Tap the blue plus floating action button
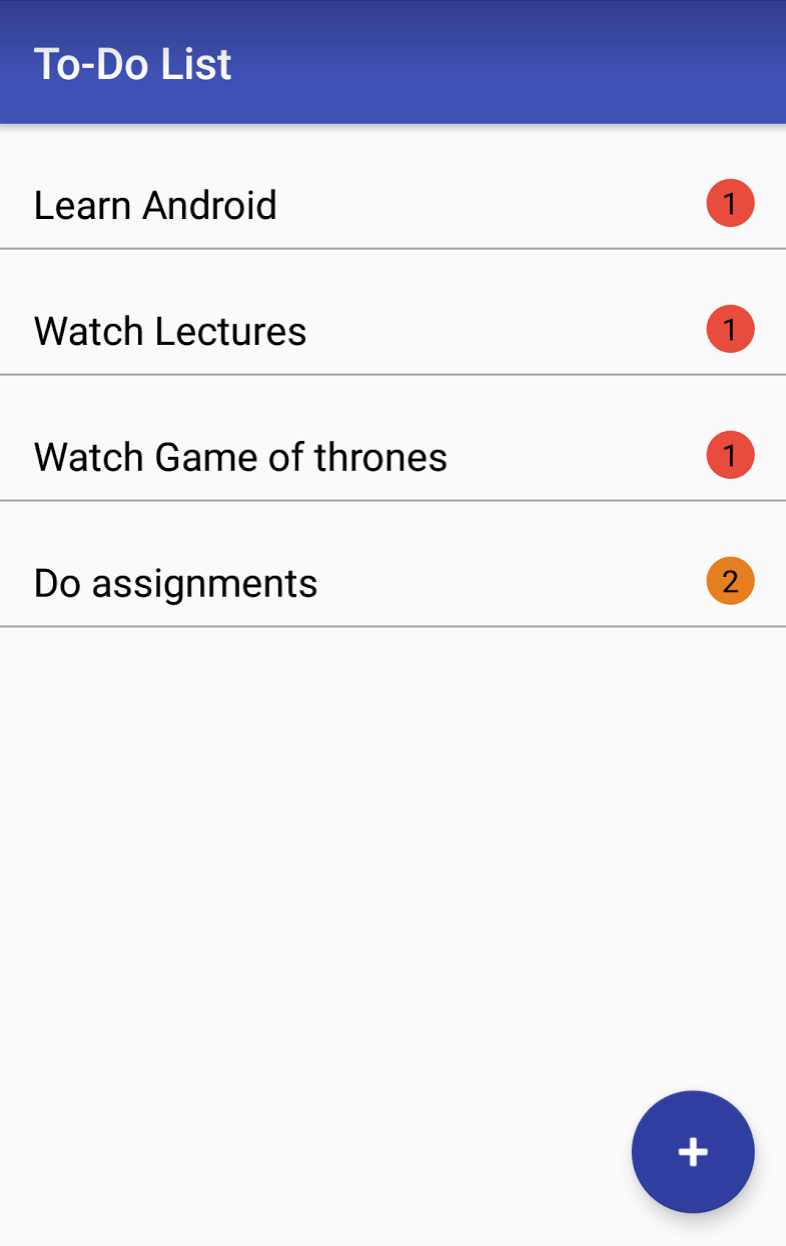The height and width of the screenshot is (1246, 786). (x=692, y=1151)
